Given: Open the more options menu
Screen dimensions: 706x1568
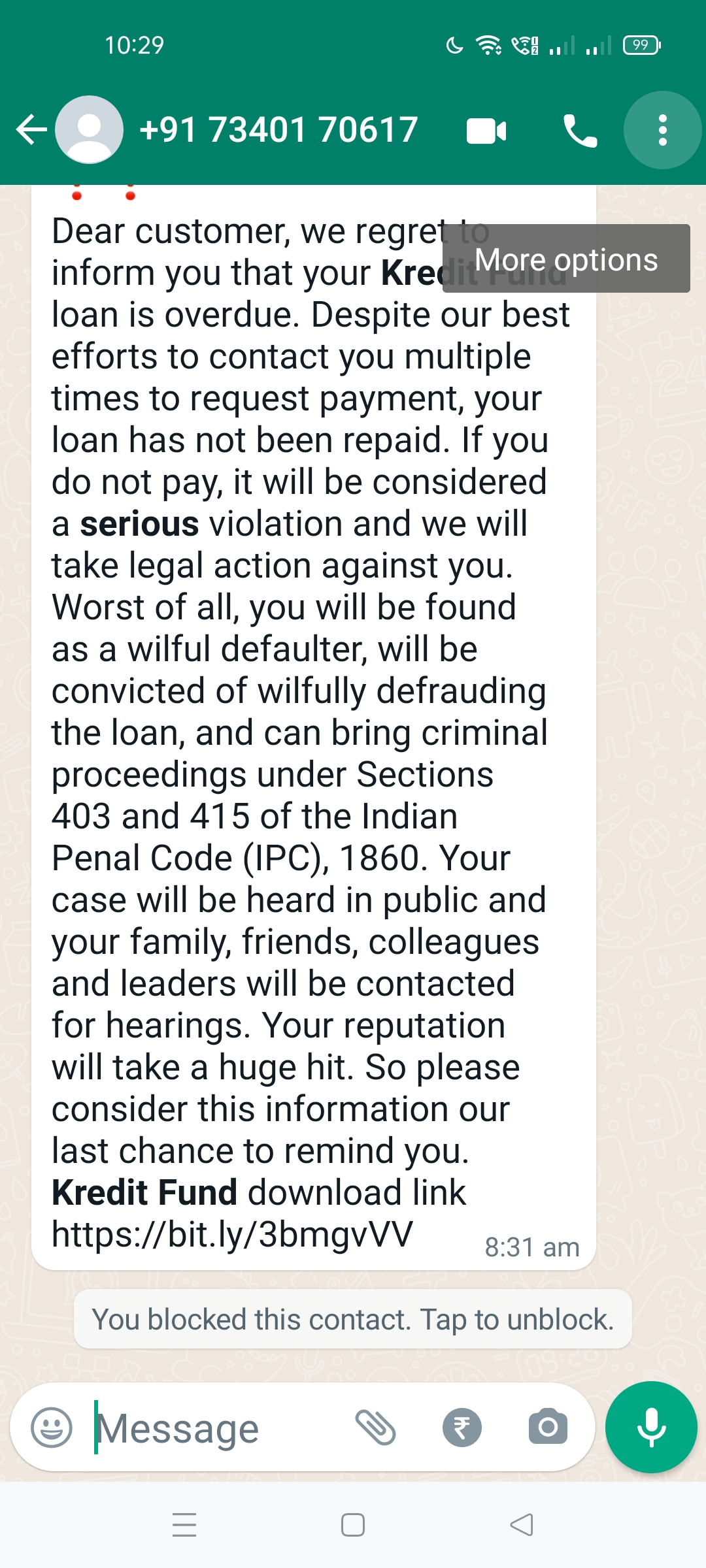Looking at the screenshot, I should click(x=662, y=130).
